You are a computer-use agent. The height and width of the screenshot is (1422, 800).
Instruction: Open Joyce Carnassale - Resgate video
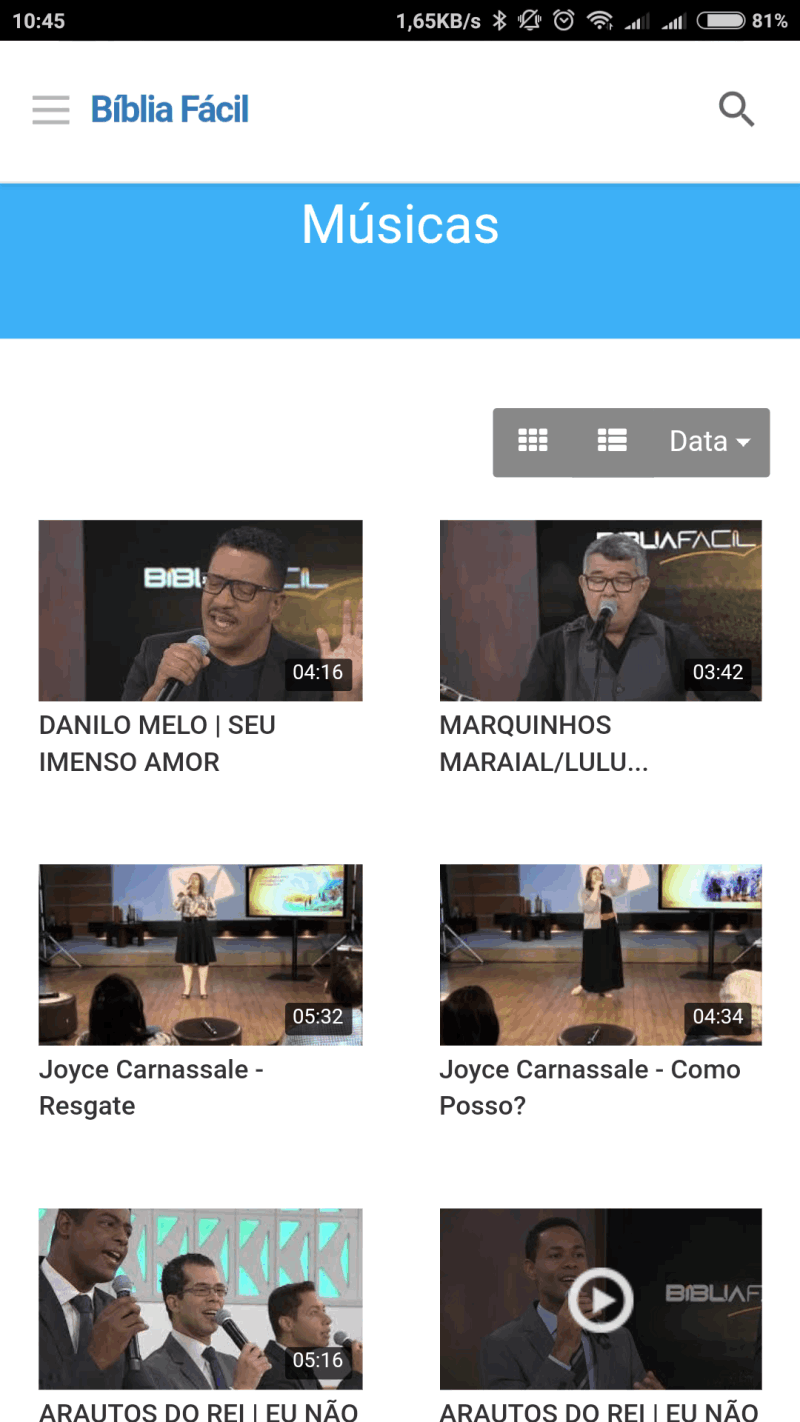click(x=200, y=954)
